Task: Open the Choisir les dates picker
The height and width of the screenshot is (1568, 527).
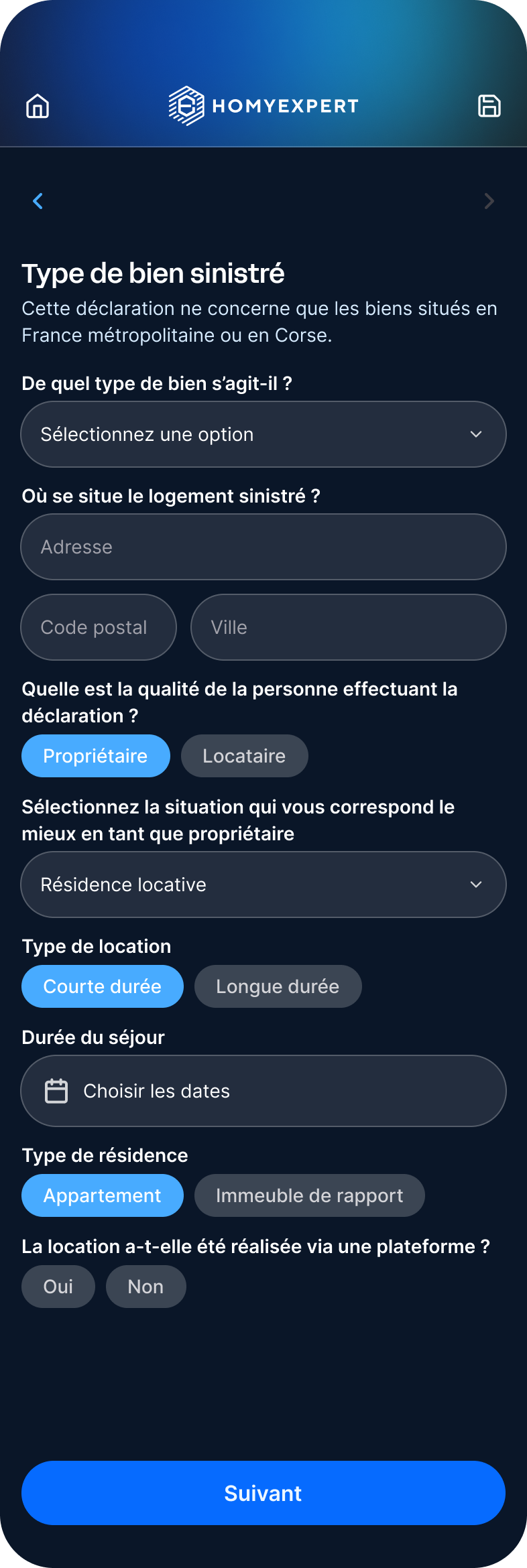Action: [263, 1091]
